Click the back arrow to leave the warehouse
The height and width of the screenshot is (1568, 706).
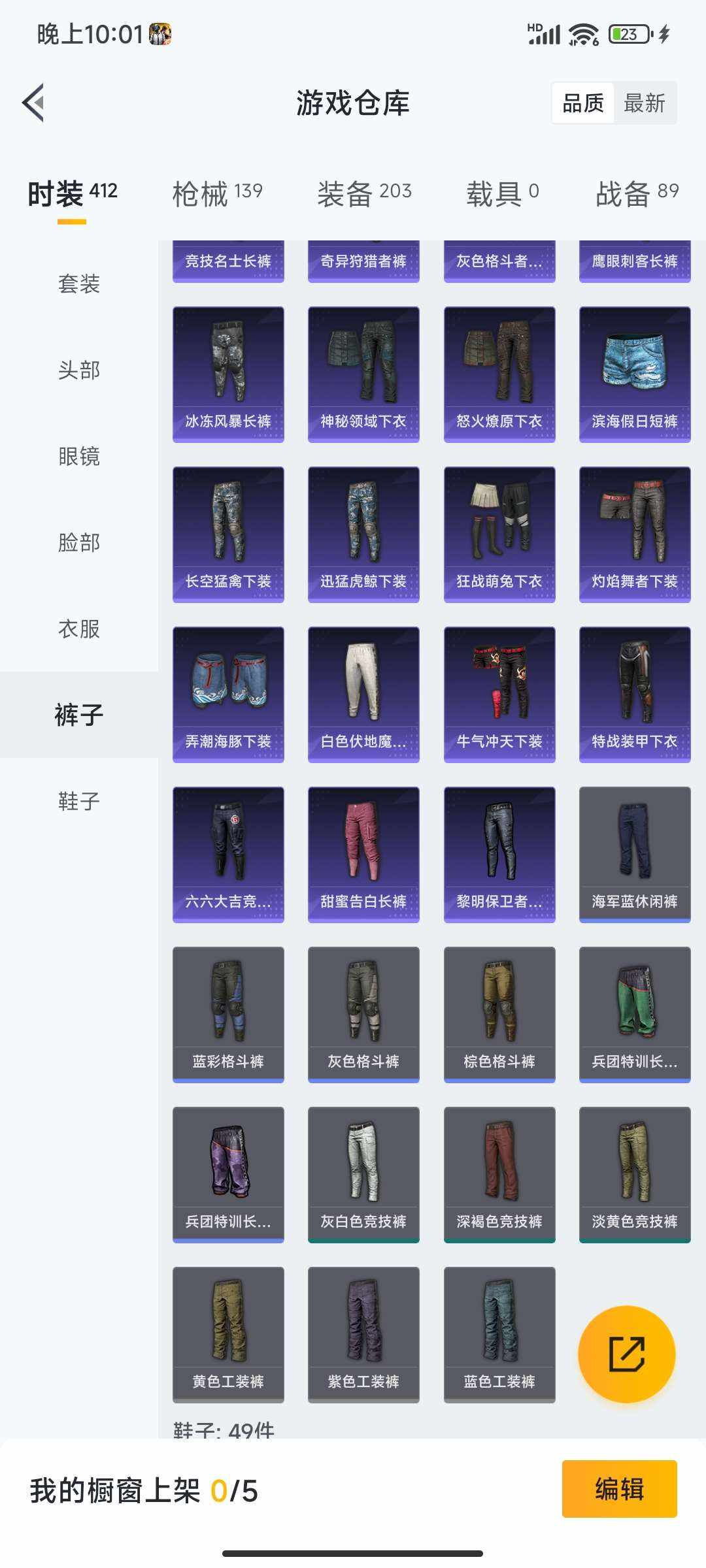(x=34, y=103)
